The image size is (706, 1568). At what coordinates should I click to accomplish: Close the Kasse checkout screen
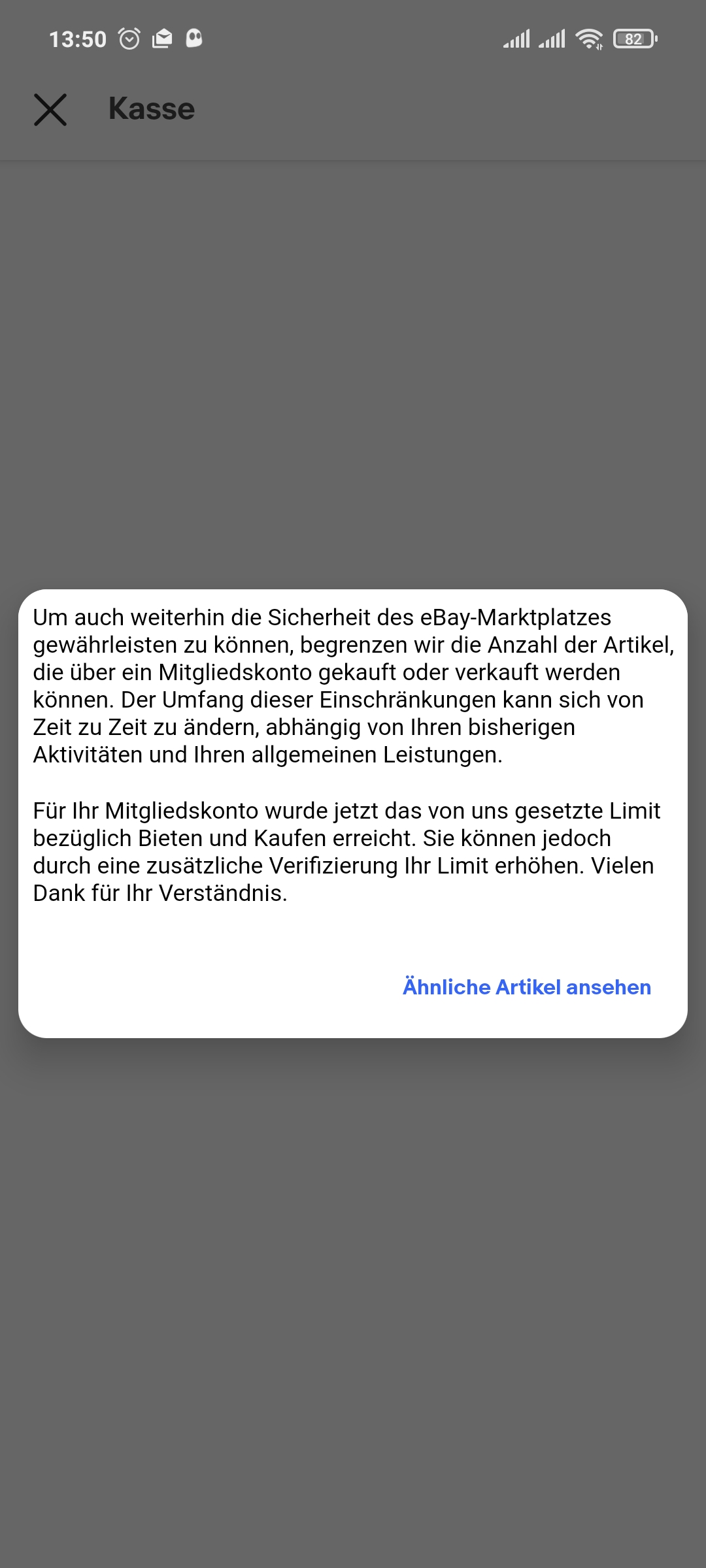[50, 109]
